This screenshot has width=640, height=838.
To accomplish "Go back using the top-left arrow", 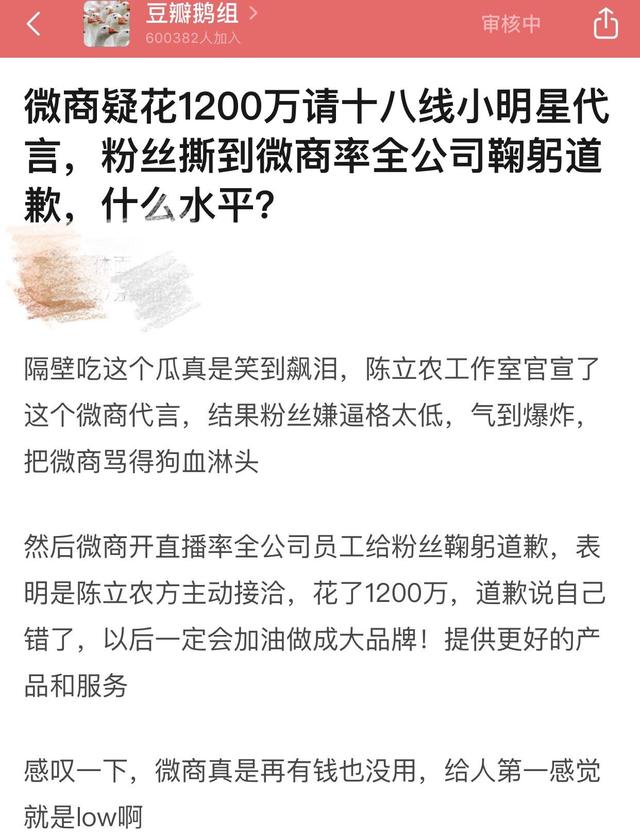I will (34, 24).
